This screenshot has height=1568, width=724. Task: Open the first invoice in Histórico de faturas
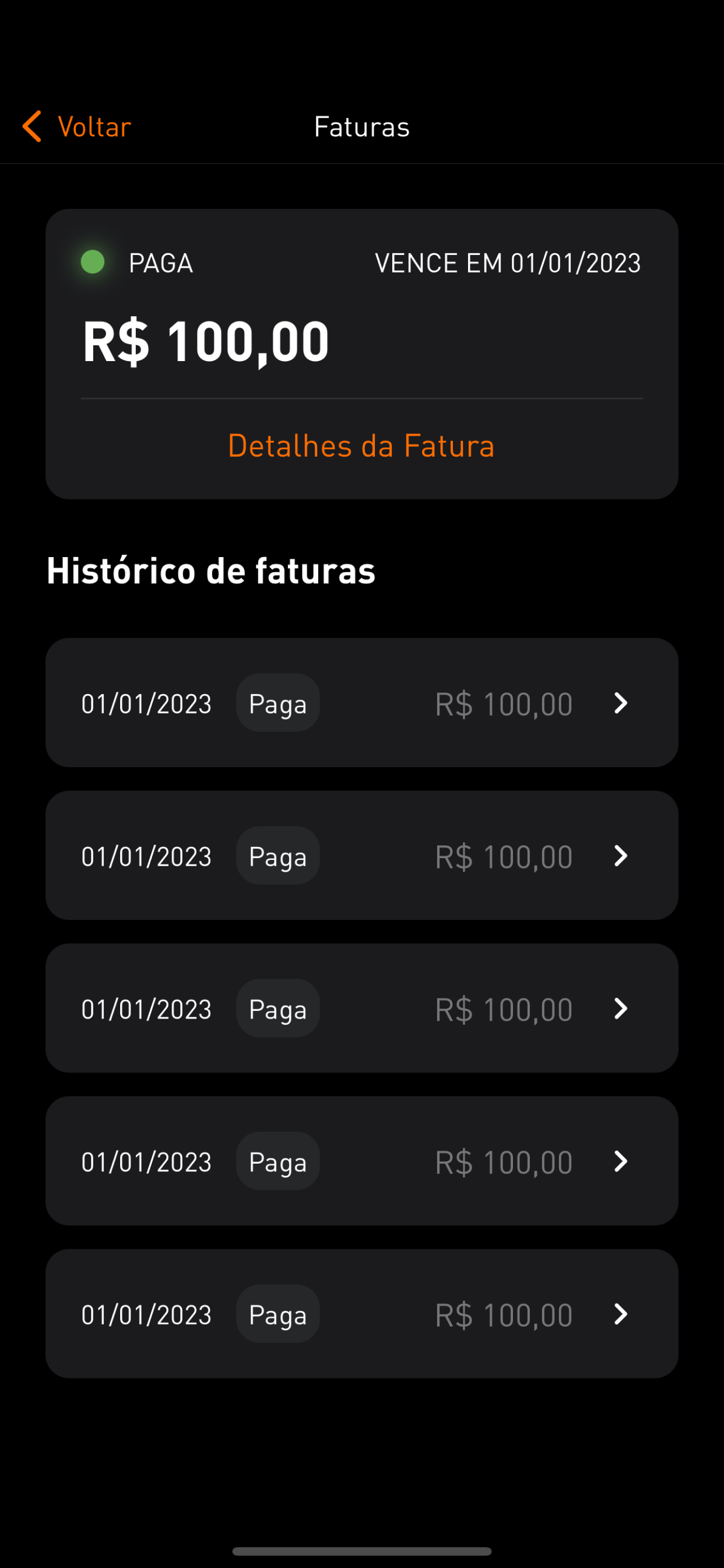[x=361, y=702]
